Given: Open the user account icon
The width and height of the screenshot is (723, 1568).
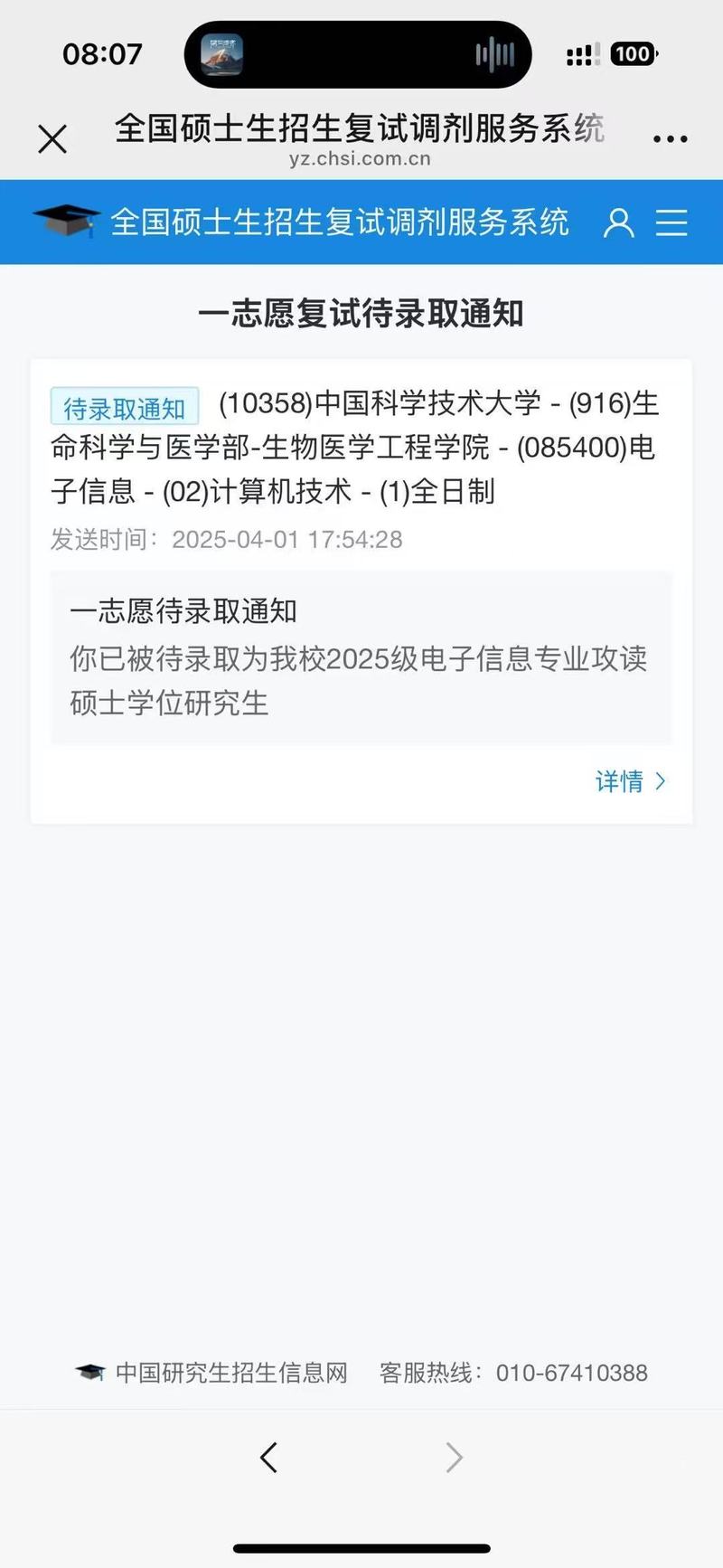Looking at the screenshot, I should pyautogui.click(x=618, y=222).
